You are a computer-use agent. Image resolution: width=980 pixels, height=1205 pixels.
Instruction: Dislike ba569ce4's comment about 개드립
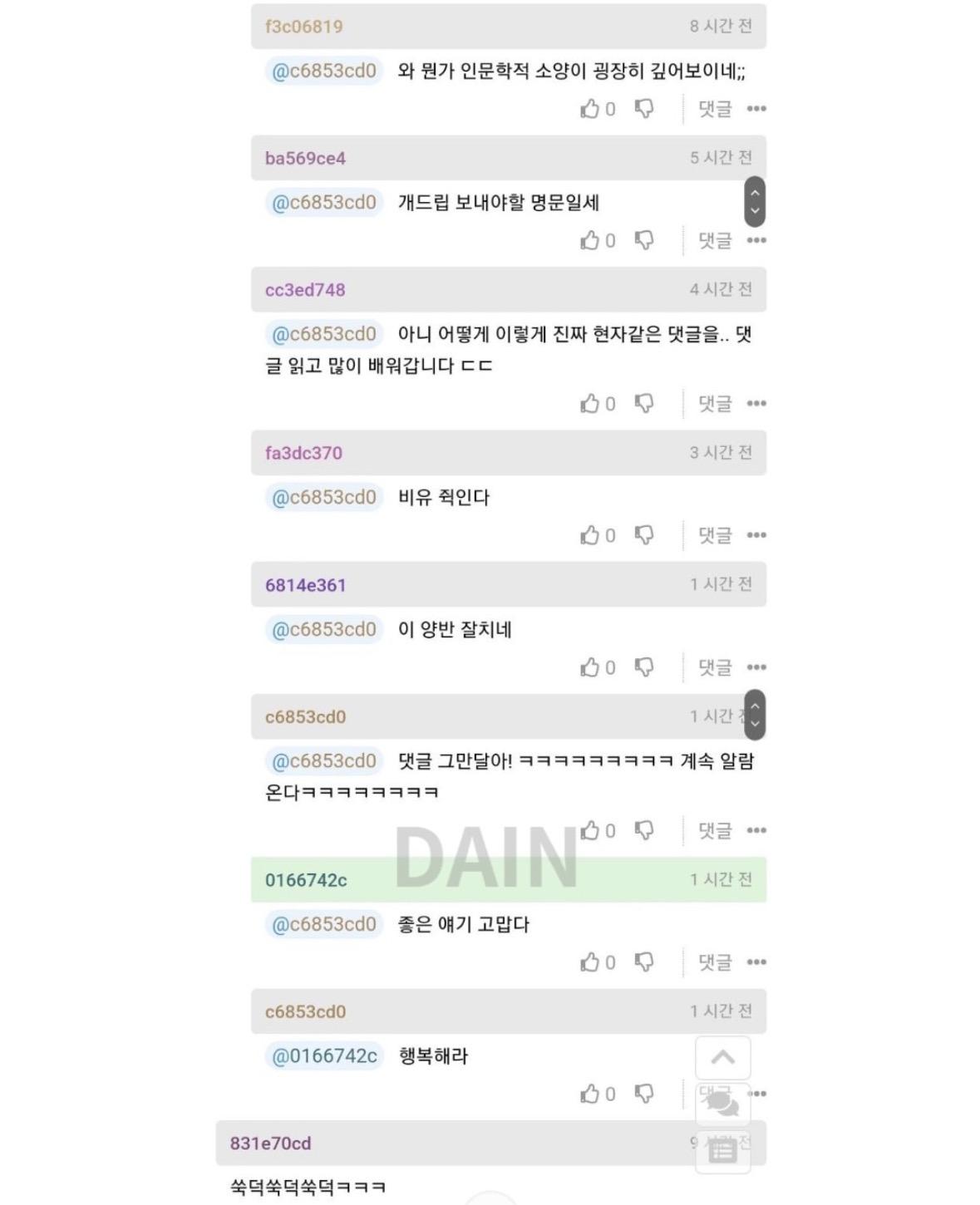[644, 240]
